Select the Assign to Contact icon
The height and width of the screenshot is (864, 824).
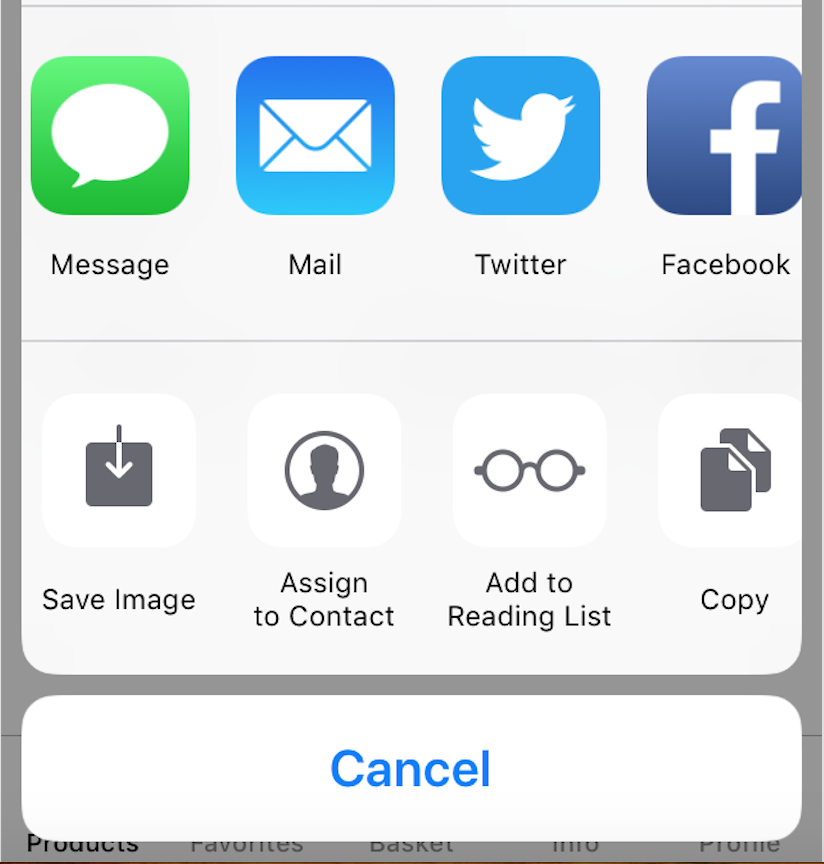click(324, 469)
